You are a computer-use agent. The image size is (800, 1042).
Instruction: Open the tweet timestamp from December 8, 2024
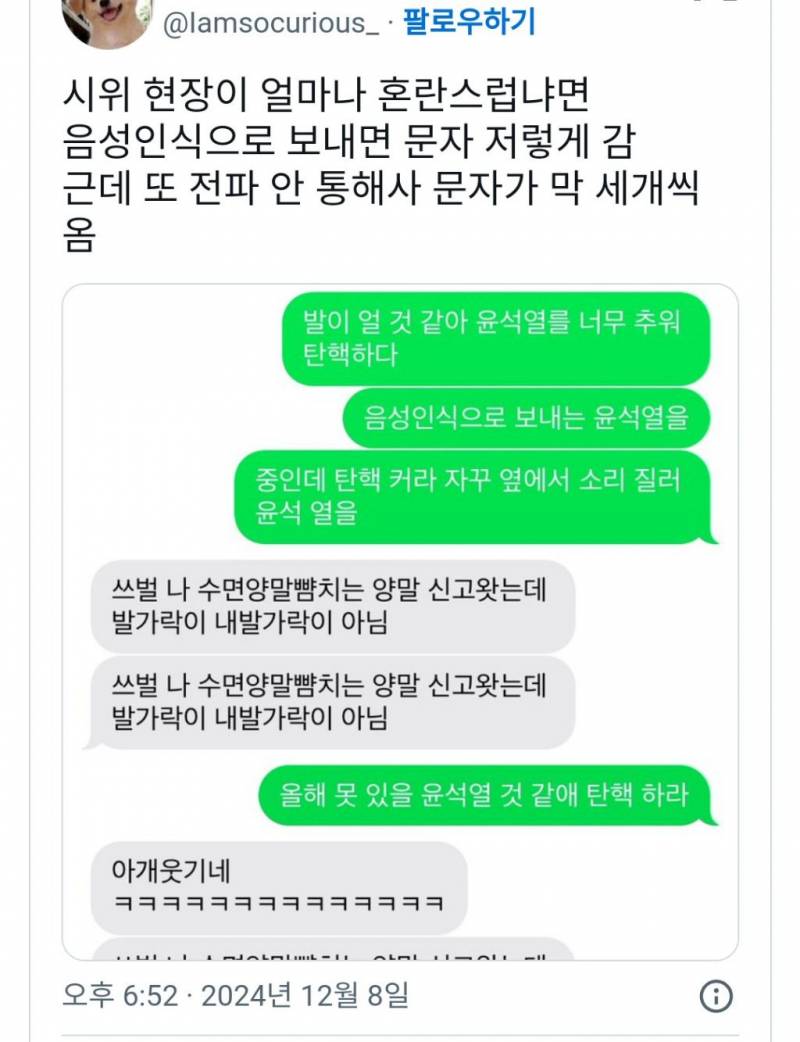click(235, 995)
